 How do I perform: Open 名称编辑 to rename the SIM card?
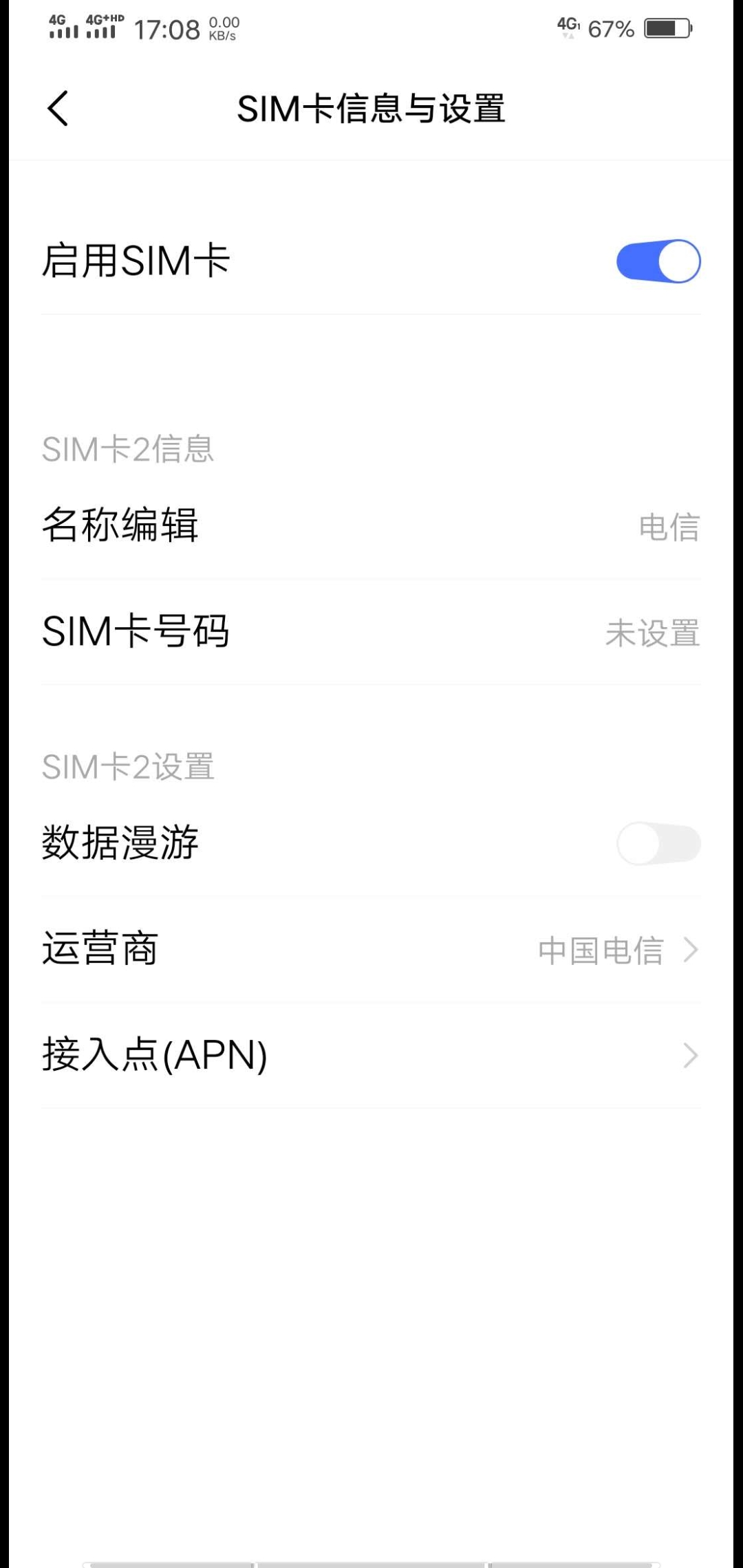(x=120, y=526)
